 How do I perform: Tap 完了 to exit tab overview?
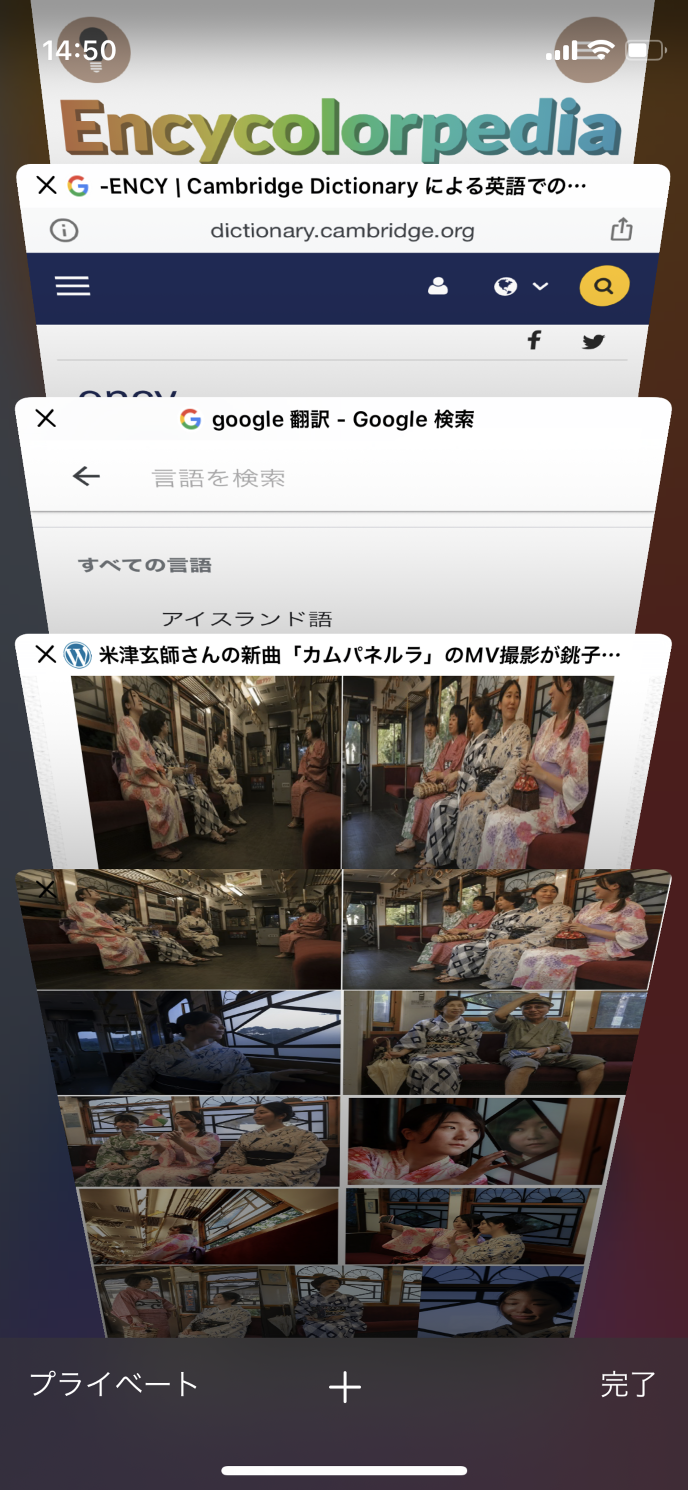(x=628, y=1384)
